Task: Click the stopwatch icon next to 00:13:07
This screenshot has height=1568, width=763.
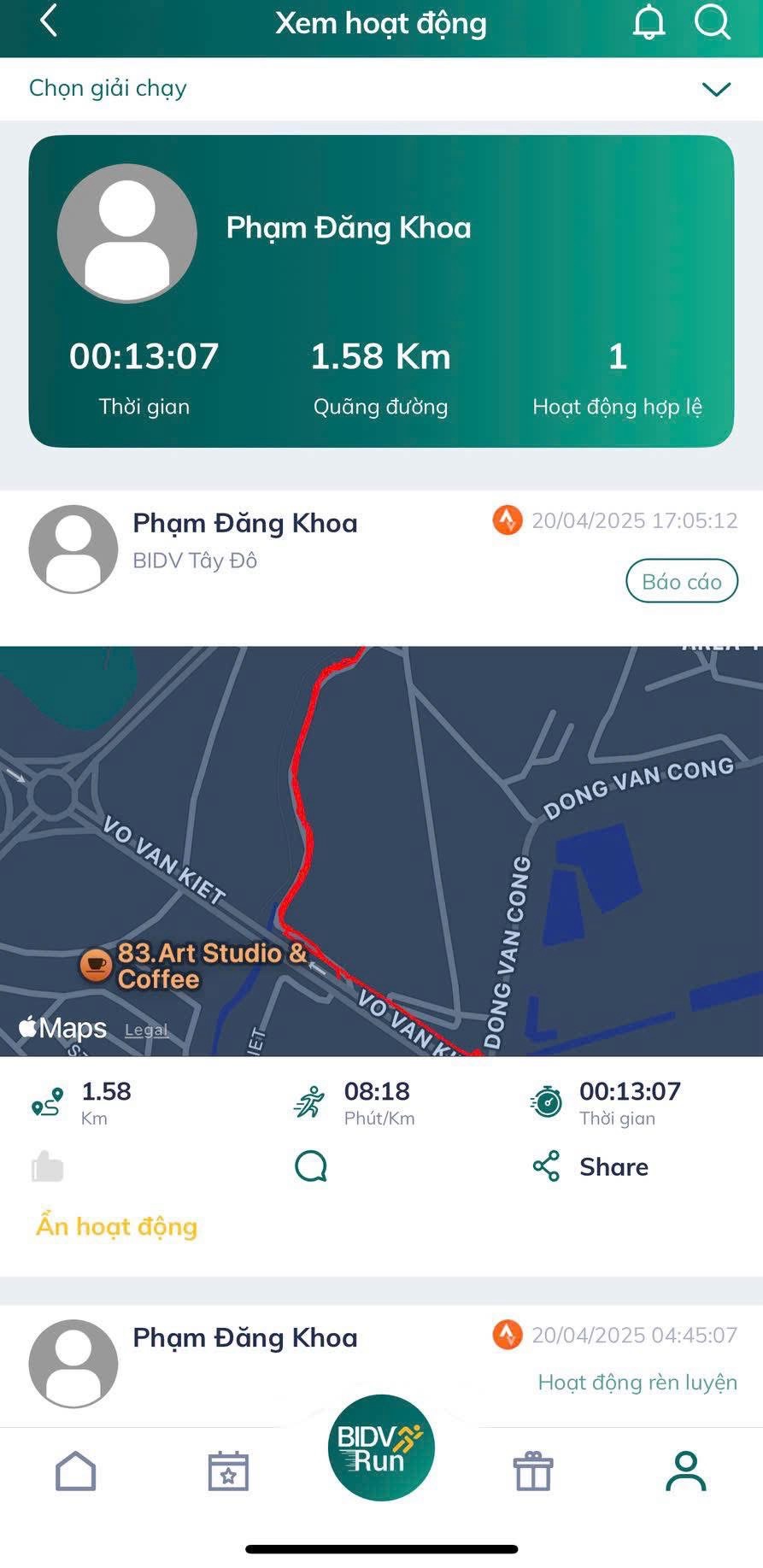Action: click(x=544, y=1102)
